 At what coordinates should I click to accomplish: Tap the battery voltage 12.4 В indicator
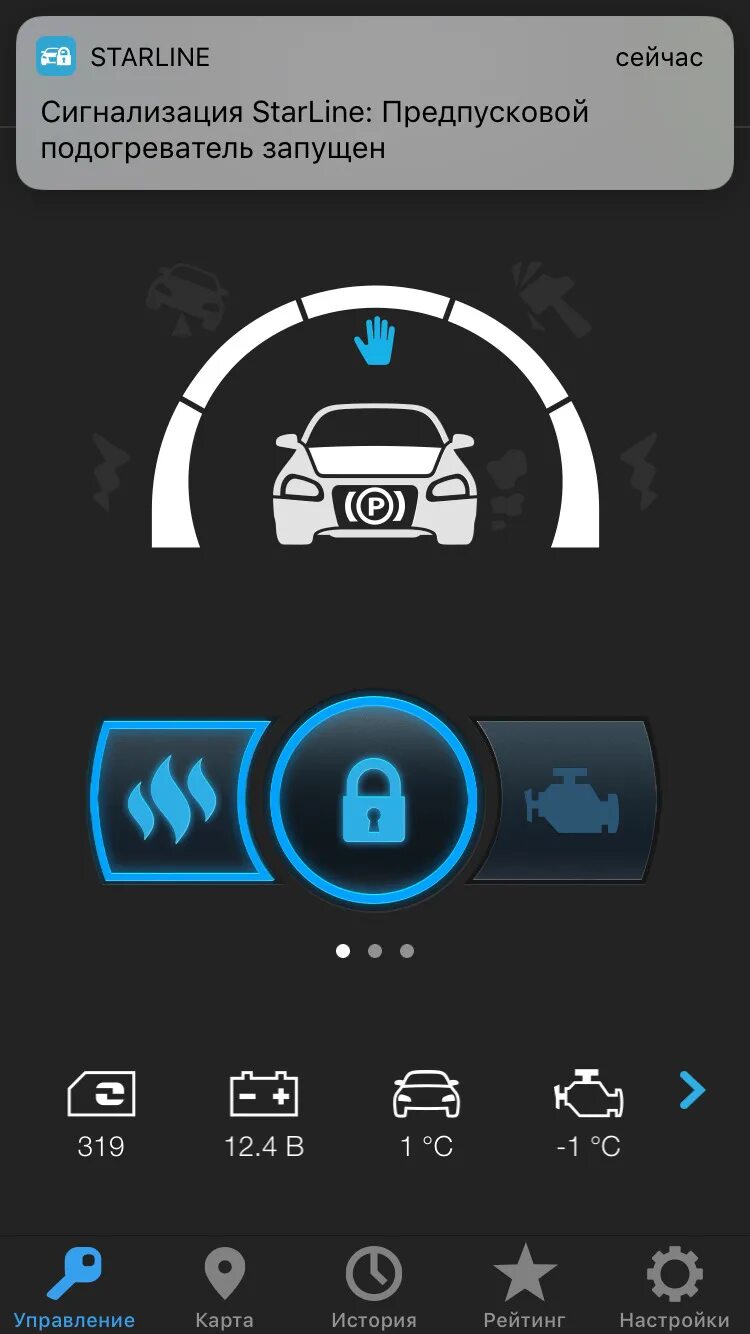(264, 1115)
